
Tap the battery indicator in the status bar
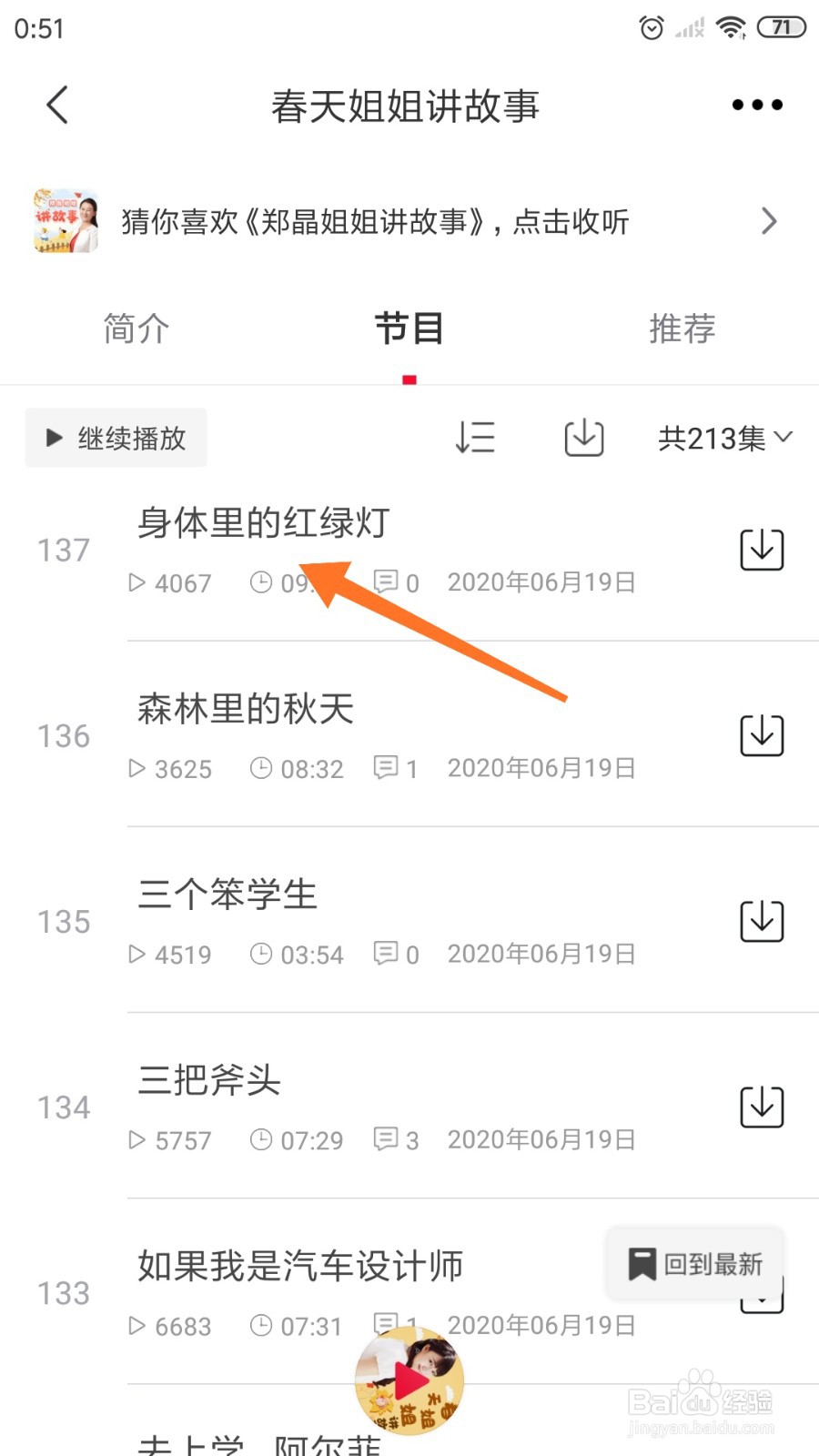[781, 27]
